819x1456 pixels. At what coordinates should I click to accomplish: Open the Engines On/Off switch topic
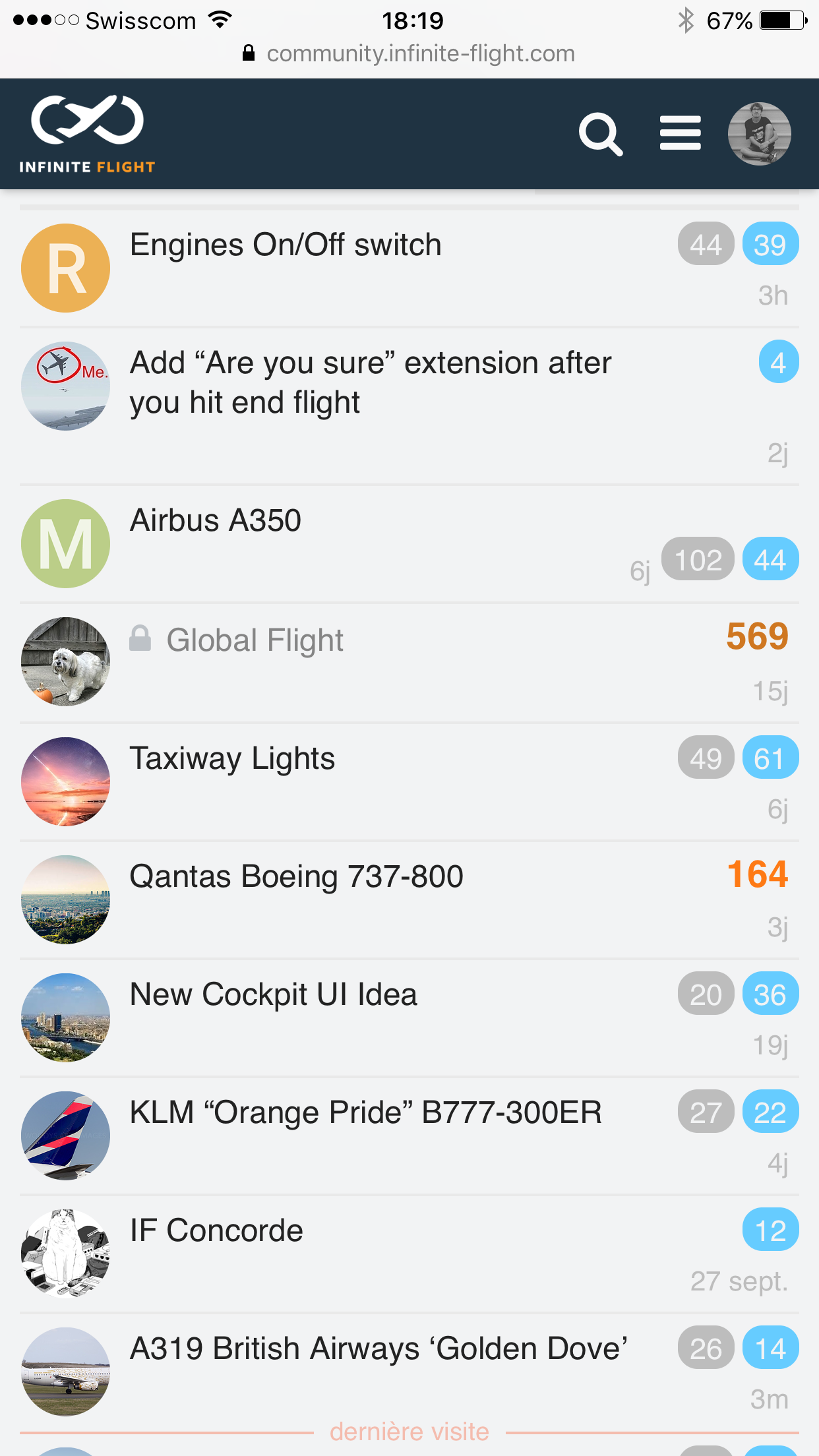286,245
